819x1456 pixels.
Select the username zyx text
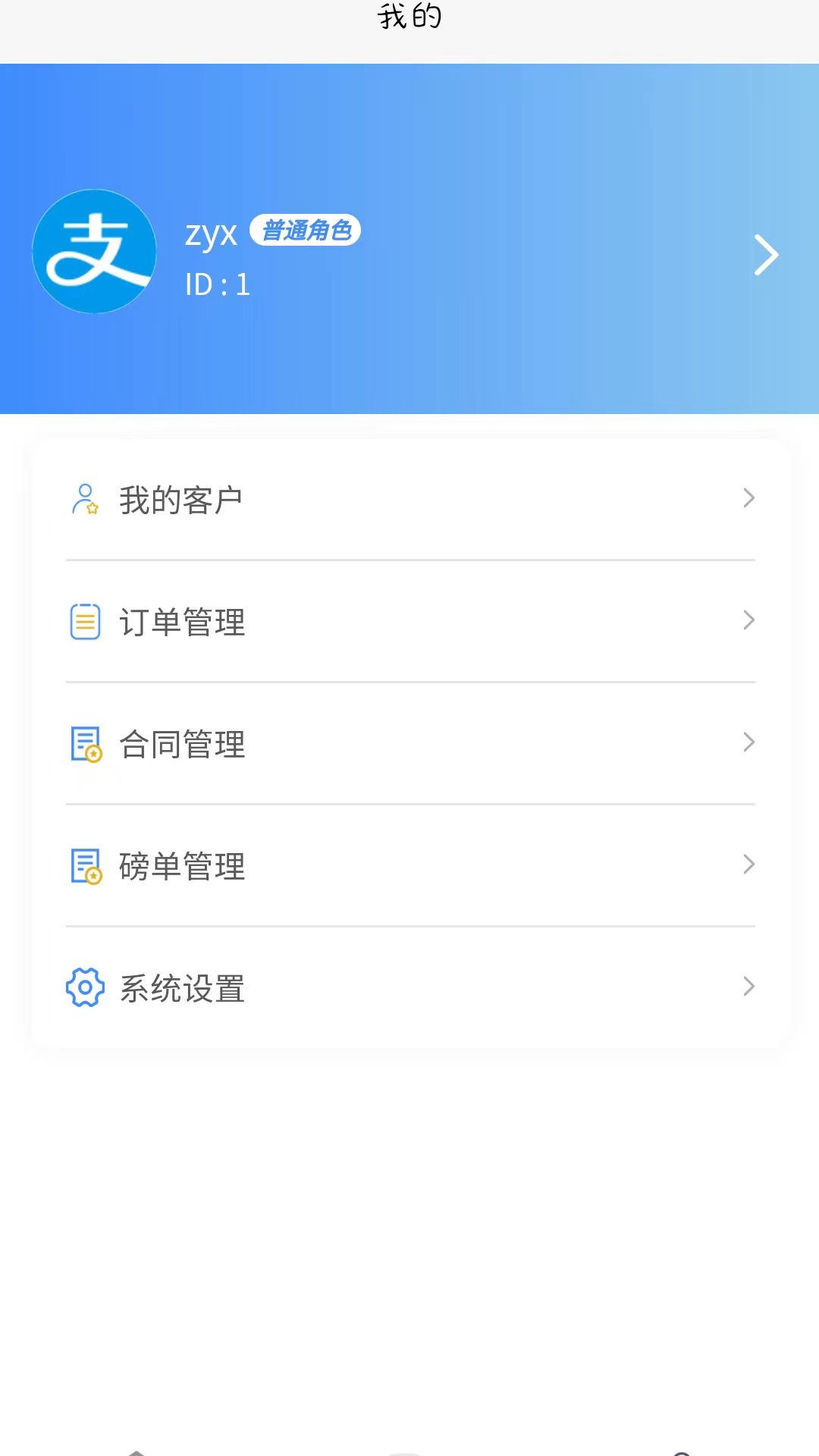point(211,234)
